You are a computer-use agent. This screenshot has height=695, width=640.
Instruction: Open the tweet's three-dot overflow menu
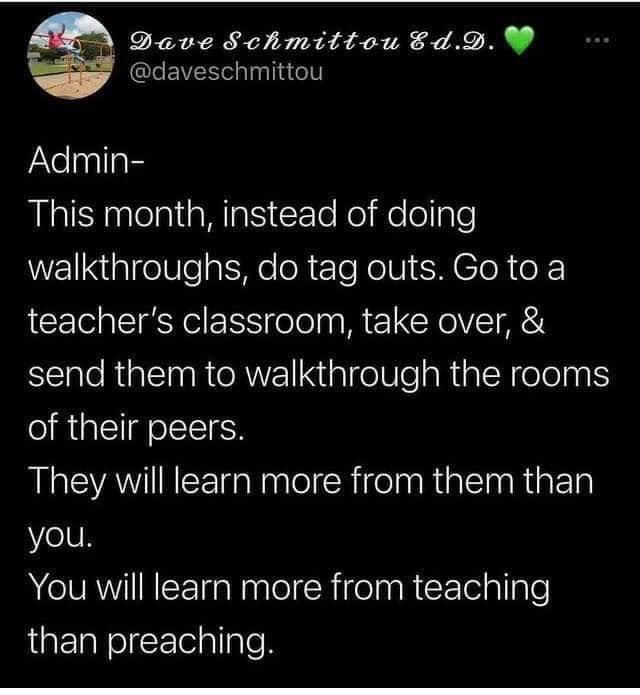click(x=597, y=40)
